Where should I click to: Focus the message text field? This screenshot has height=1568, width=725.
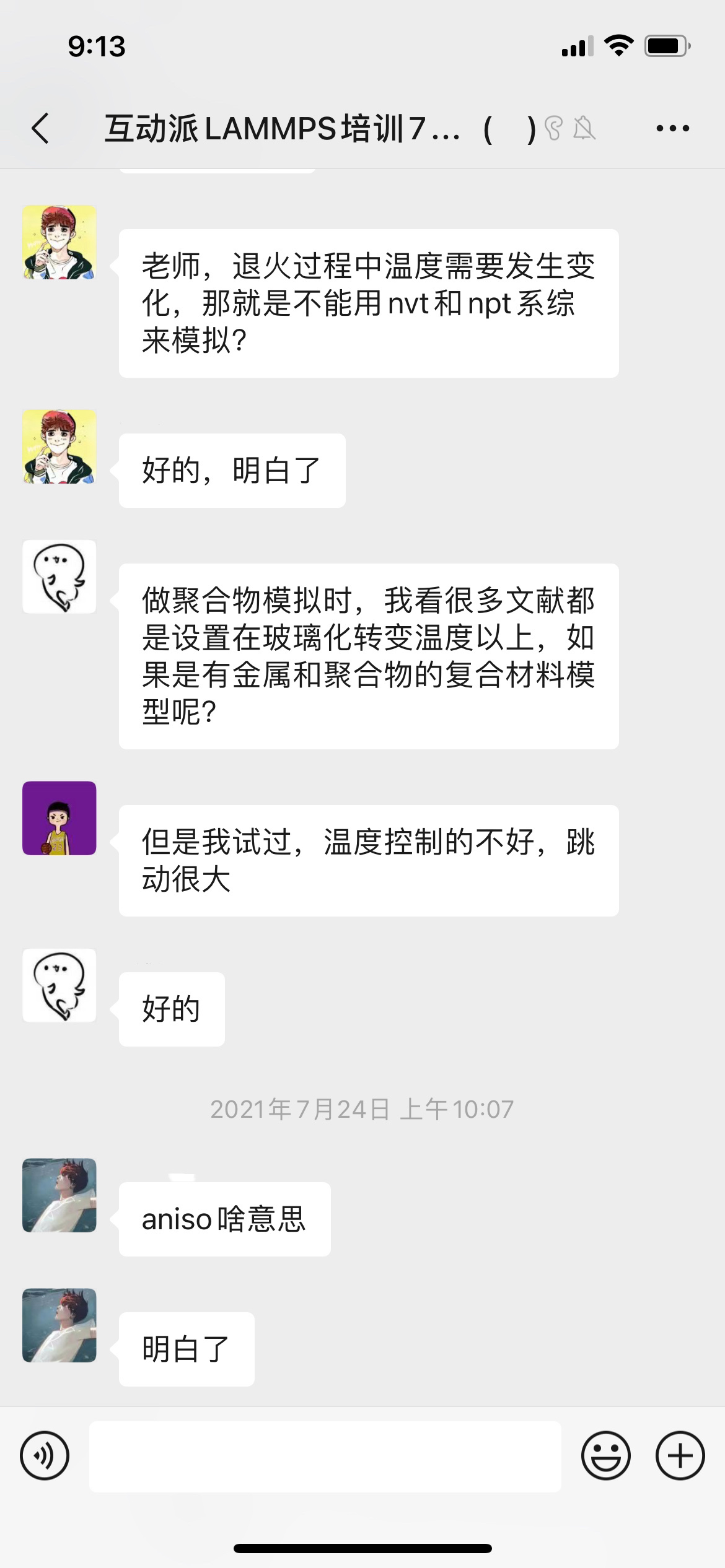click(x=325, y=1457)
